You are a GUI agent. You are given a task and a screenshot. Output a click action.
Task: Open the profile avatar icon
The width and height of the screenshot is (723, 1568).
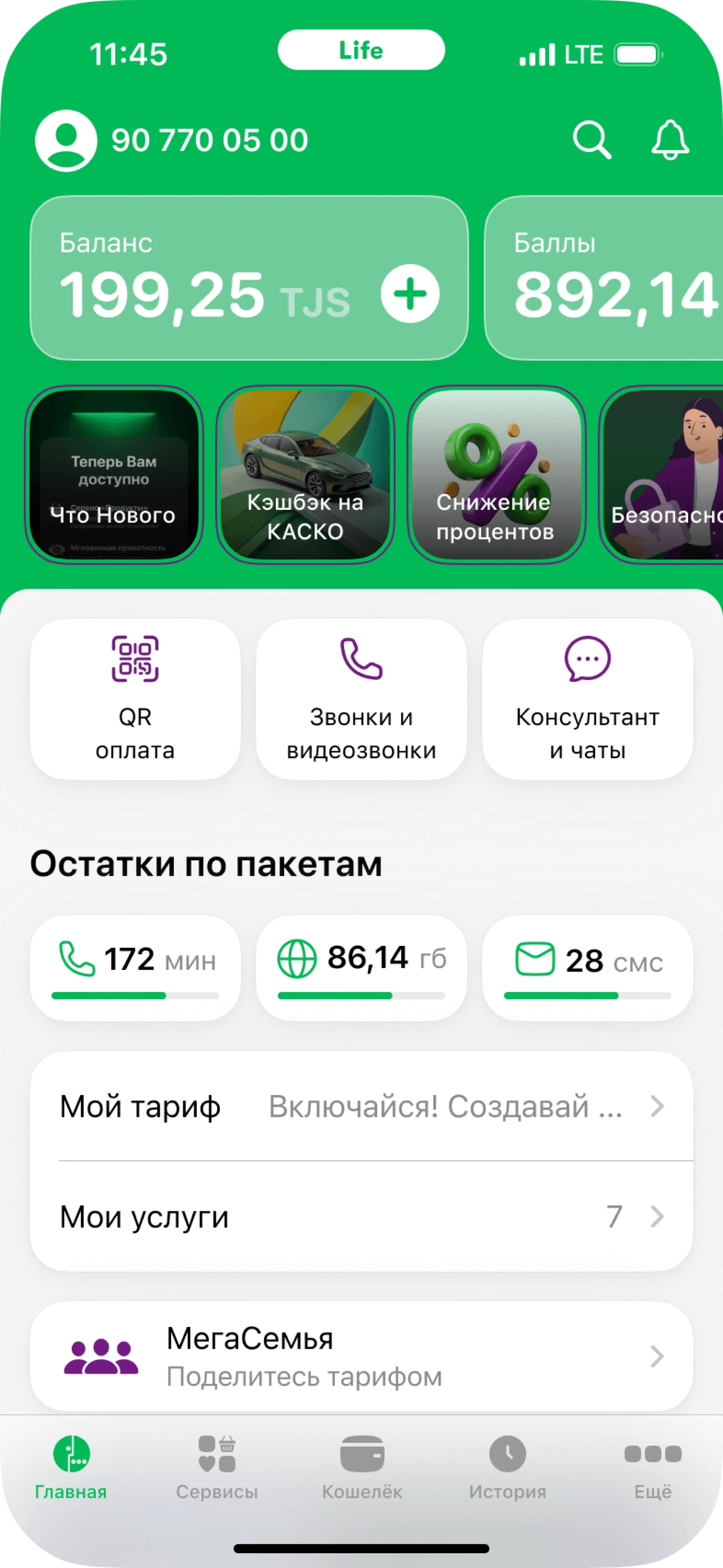[66, 140]
